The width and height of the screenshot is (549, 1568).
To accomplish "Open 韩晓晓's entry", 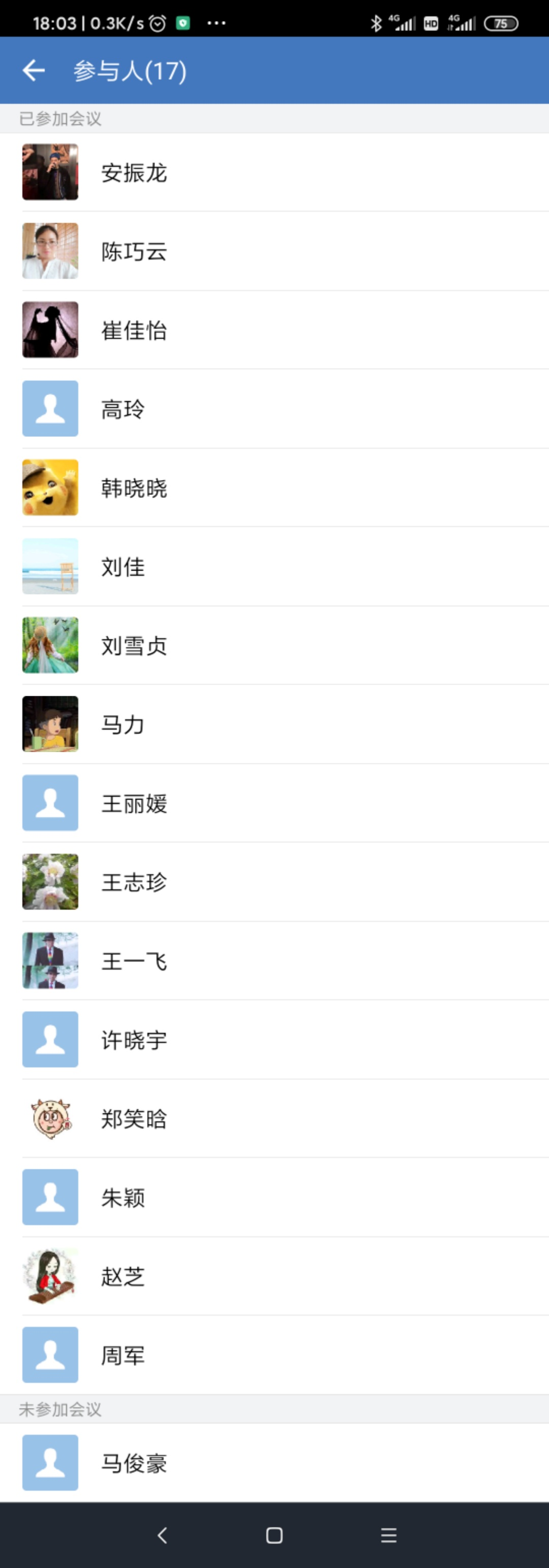I will pos(134,488).
